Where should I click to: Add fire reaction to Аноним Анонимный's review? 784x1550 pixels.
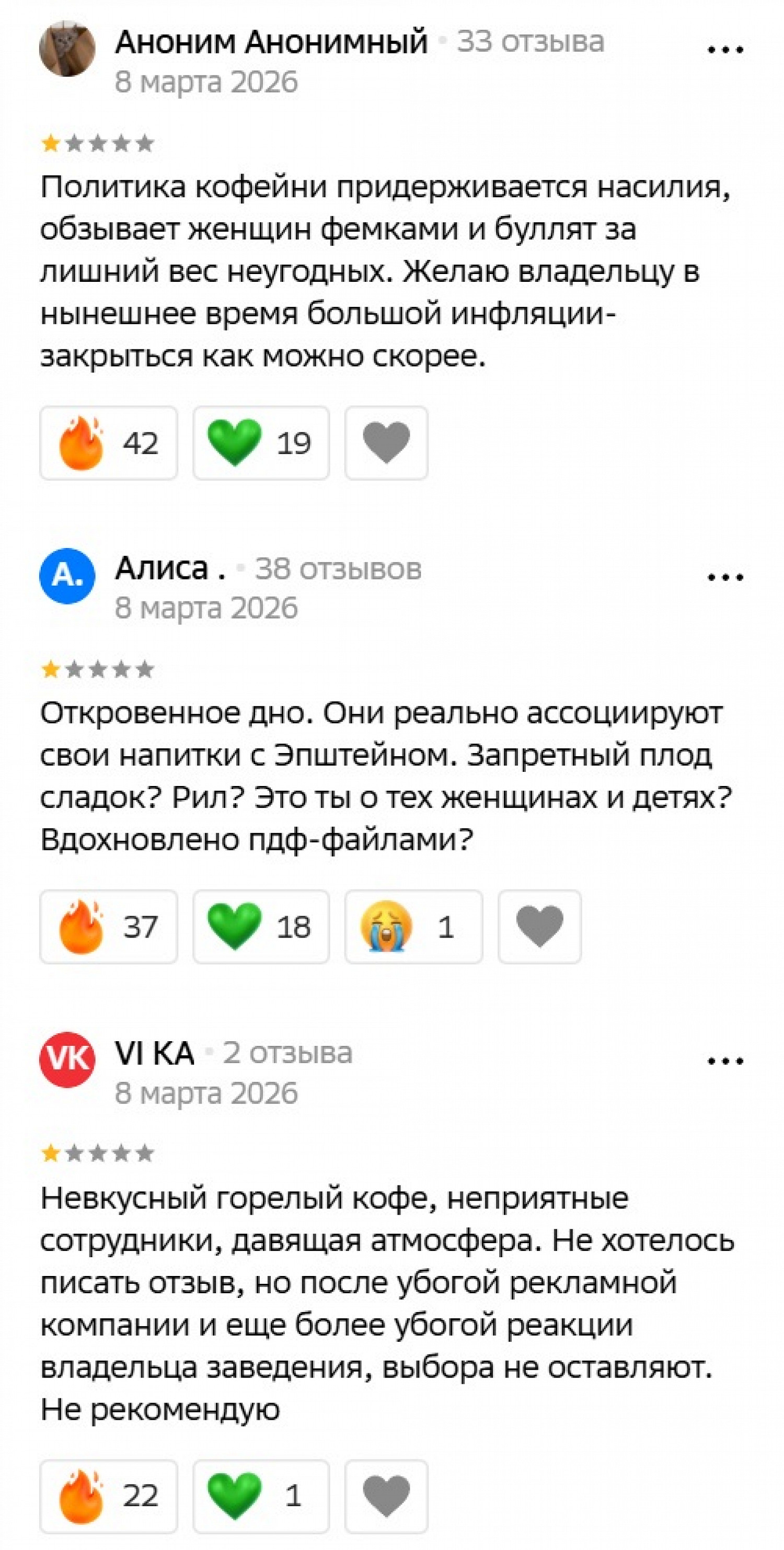[108, 443]
